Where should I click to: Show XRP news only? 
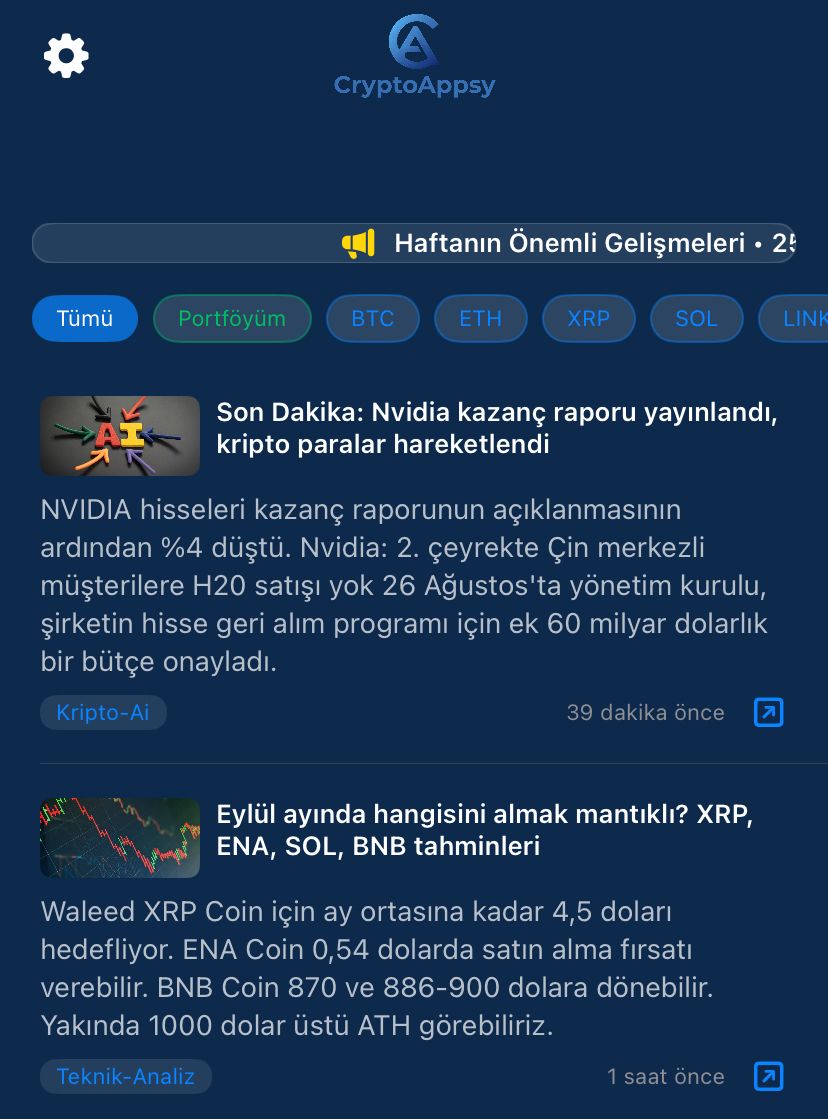coord(588,319)
